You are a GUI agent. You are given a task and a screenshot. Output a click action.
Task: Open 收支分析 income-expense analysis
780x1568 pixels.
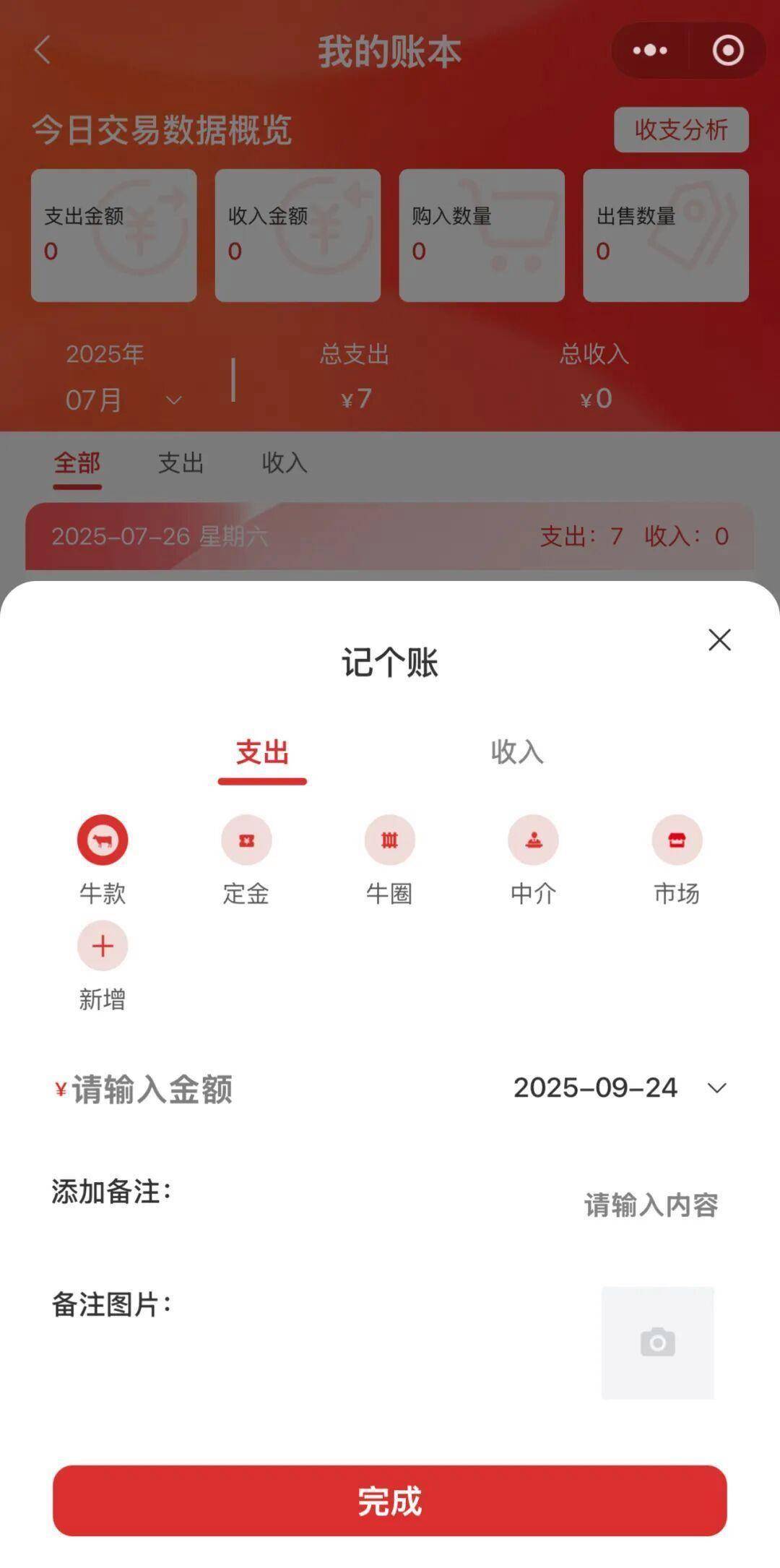680,130
